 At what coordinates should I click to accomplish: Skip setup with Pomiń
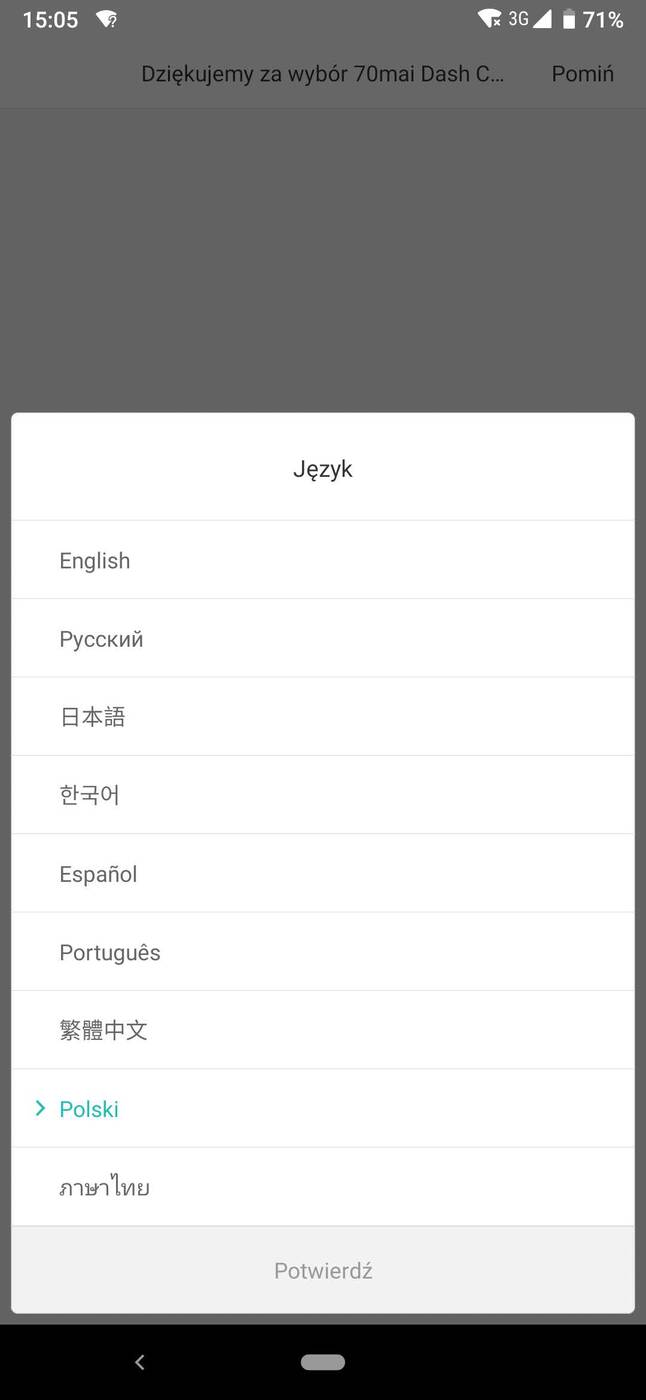[582, 74]
